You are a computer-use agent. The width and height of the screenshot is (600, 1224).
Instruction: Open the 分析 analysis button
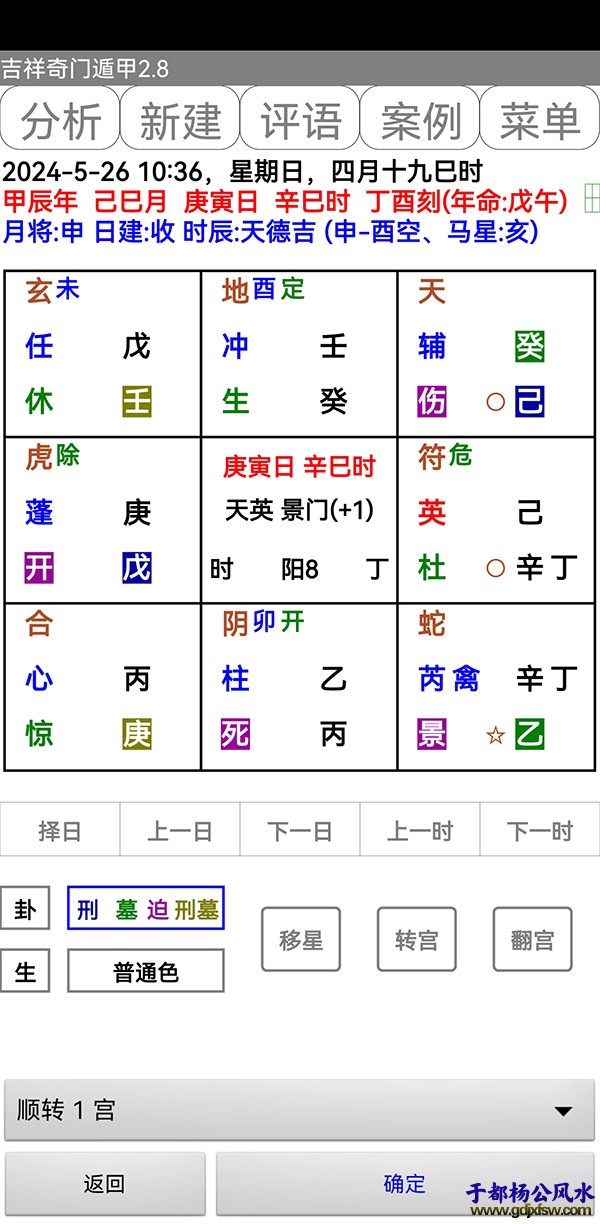[60, 119]
